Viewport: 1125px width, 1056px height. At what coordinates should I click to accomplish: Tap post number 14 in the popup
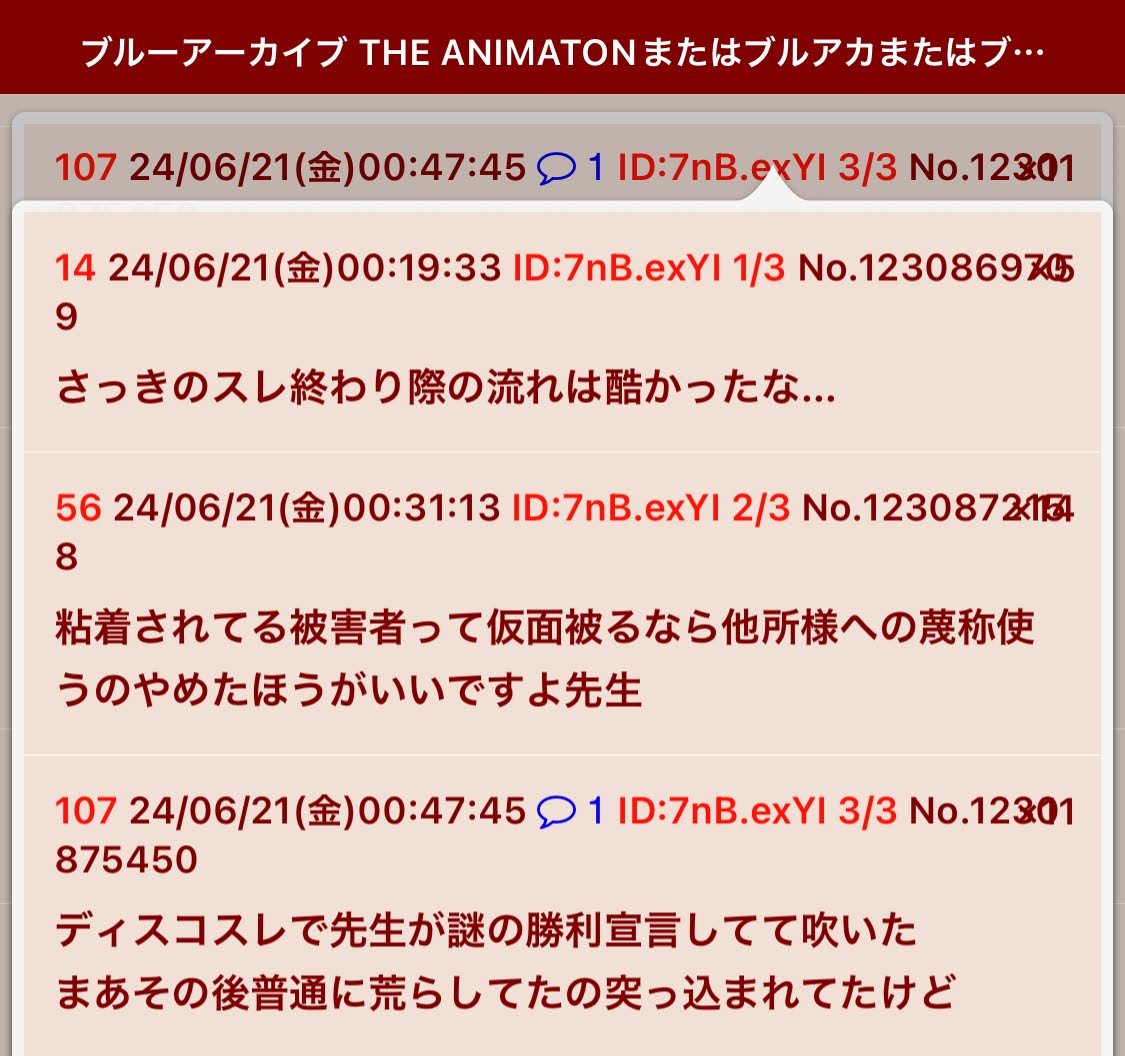(x=75, y=268)
